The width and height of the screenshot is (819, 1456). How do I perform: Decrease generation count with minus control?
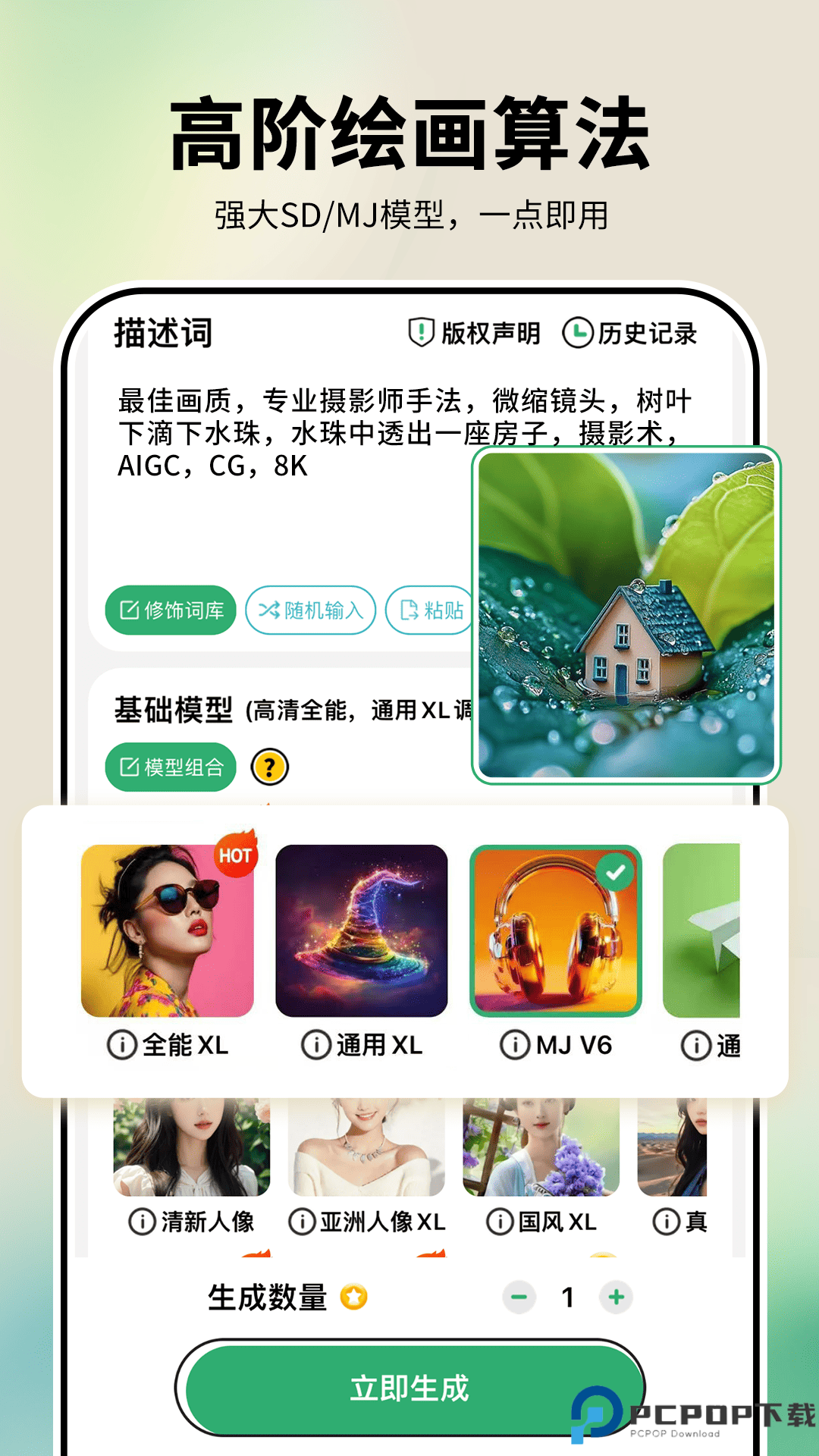518,1298
